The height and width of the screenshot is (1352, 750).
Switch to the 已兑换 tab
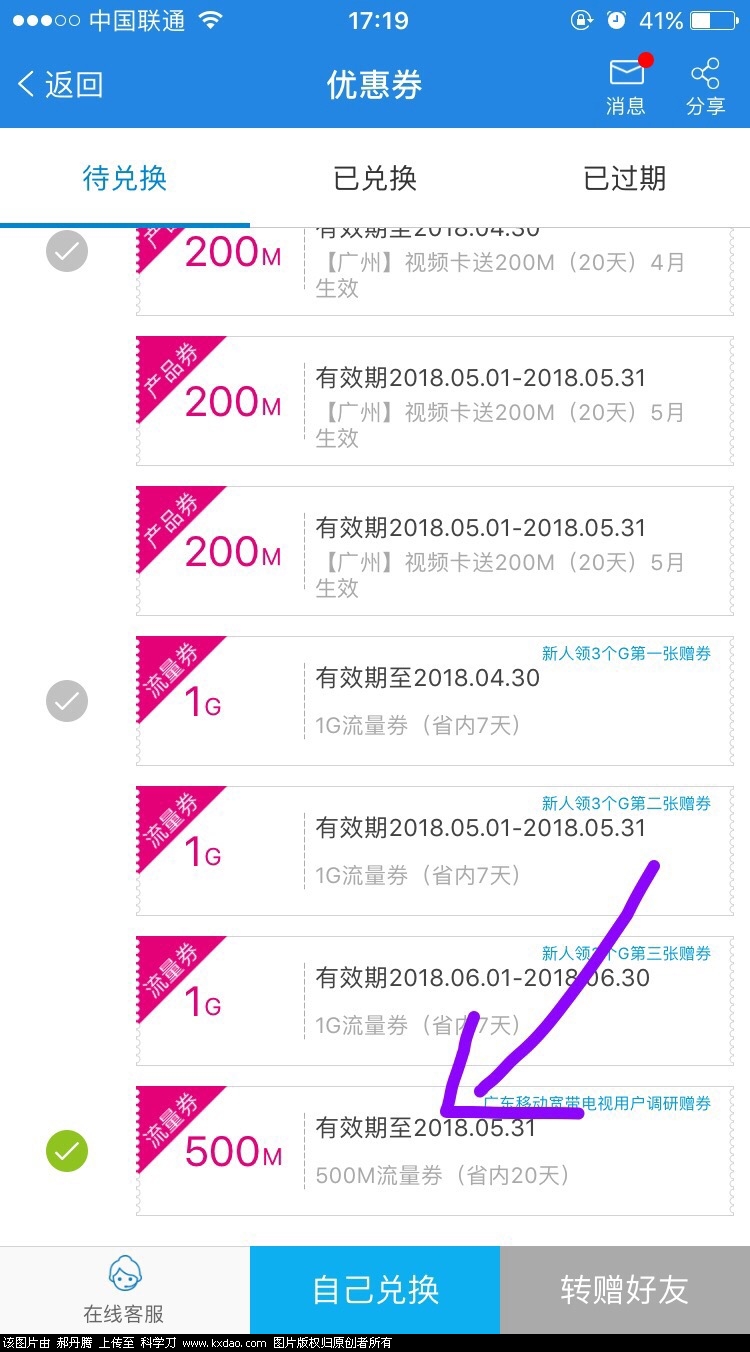click(375, 179)
